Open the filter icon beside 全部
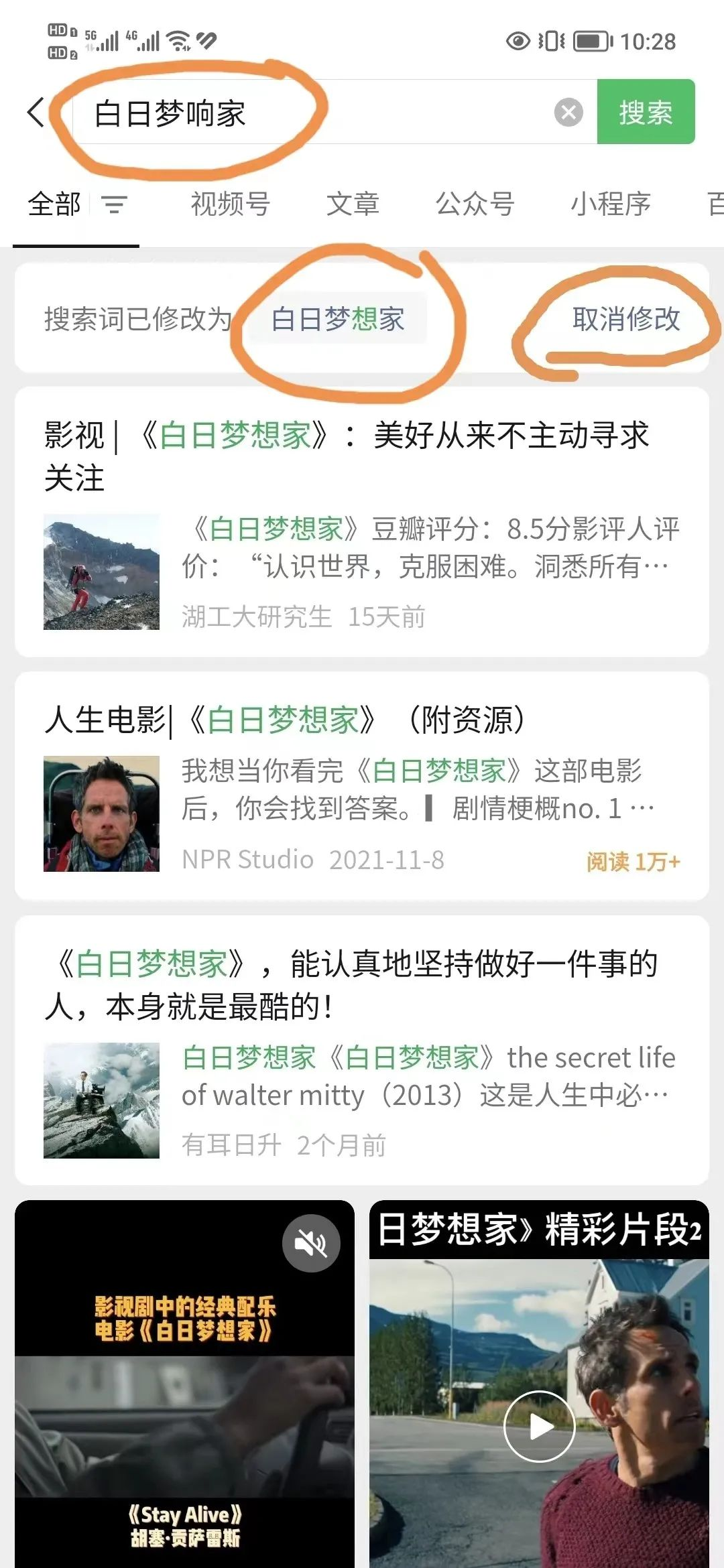Screen dimensions: 724x1568 pos(114,204)
